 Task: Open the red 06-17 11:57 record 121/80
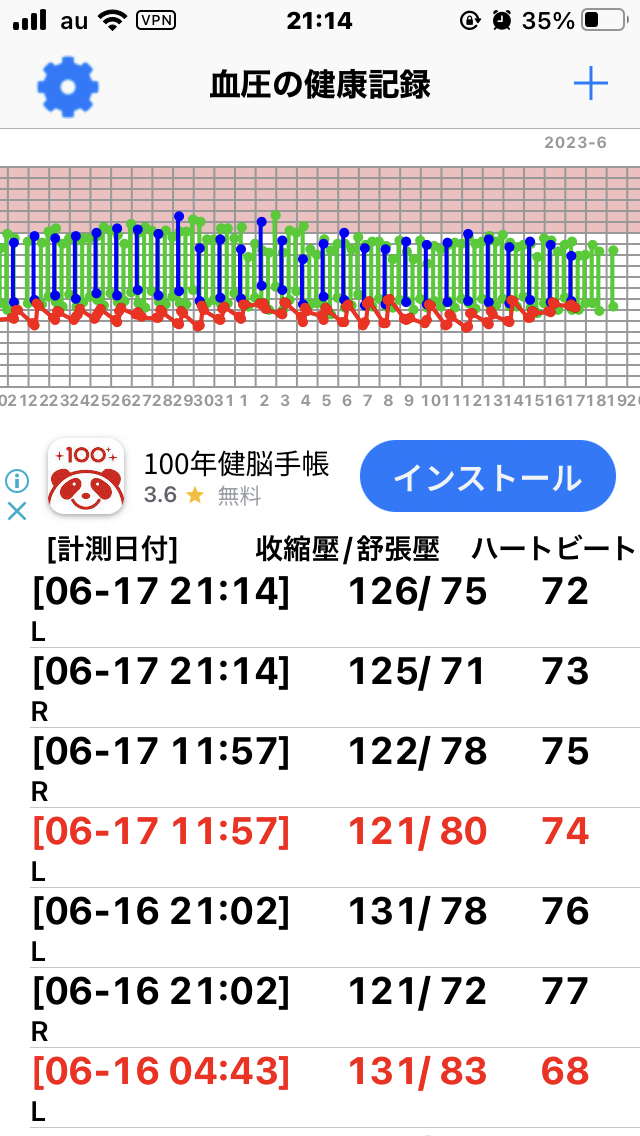pyautogui.click(x=320, y=848)
